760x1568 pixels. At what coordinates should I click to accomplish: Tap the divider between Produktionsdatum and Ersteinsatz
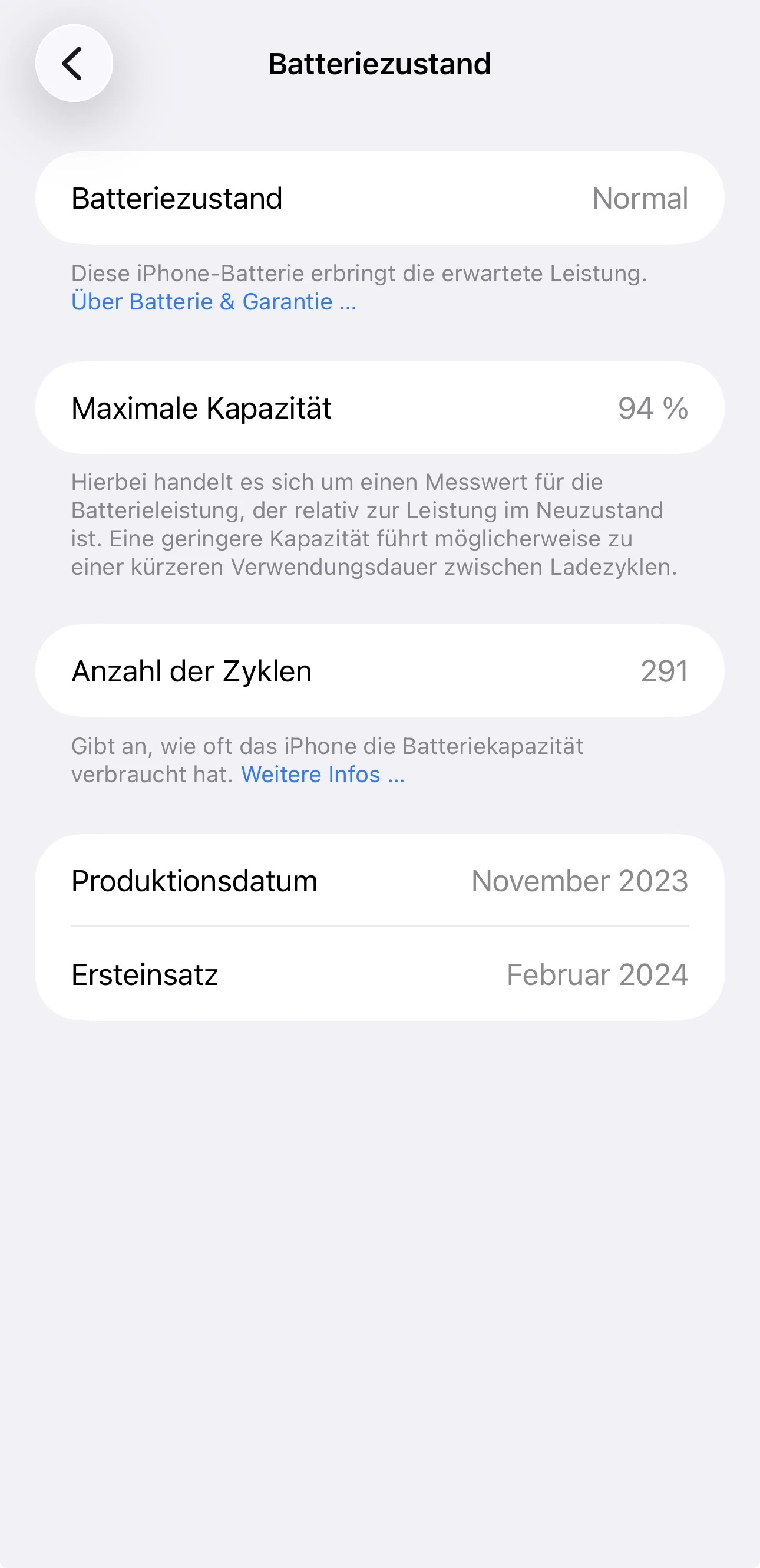pos(379,927)
